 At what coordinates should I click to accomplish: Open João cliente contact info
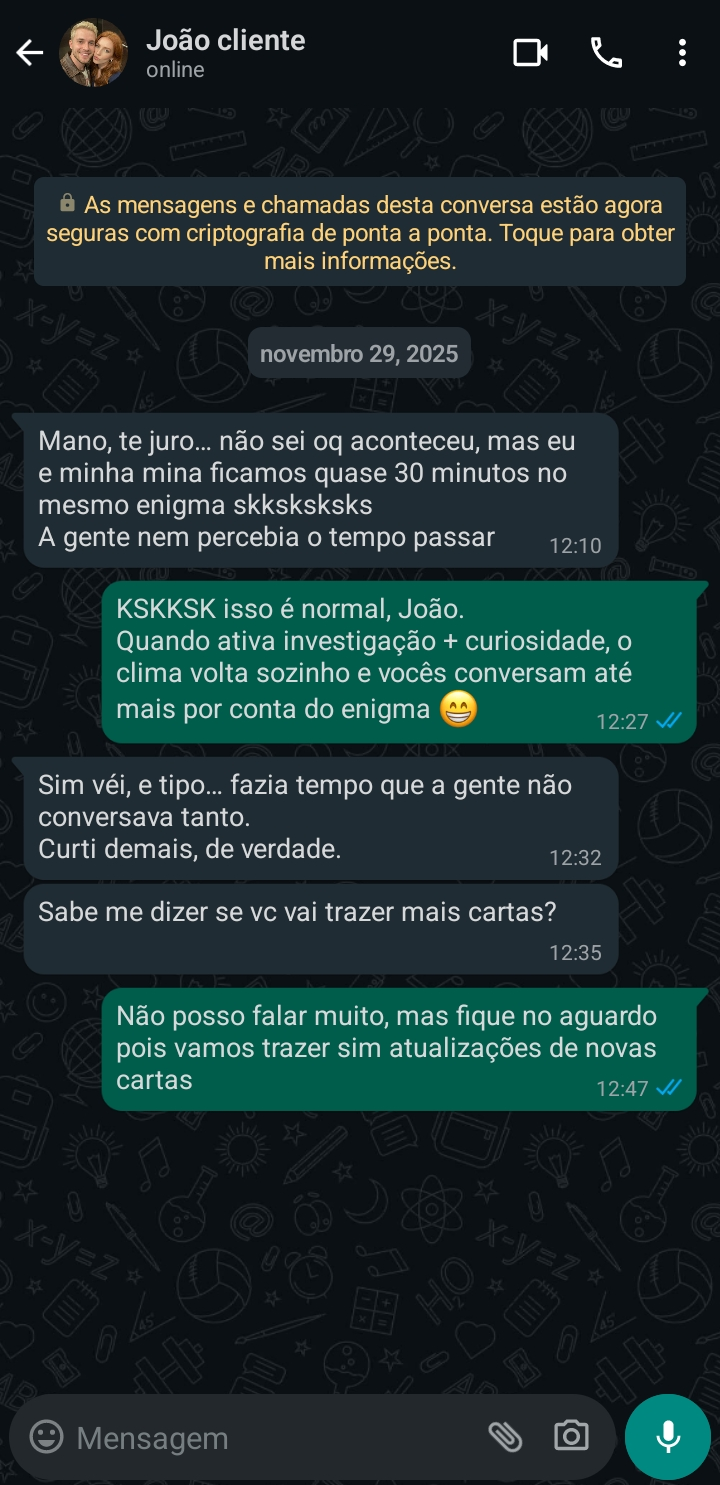point(225,53)
